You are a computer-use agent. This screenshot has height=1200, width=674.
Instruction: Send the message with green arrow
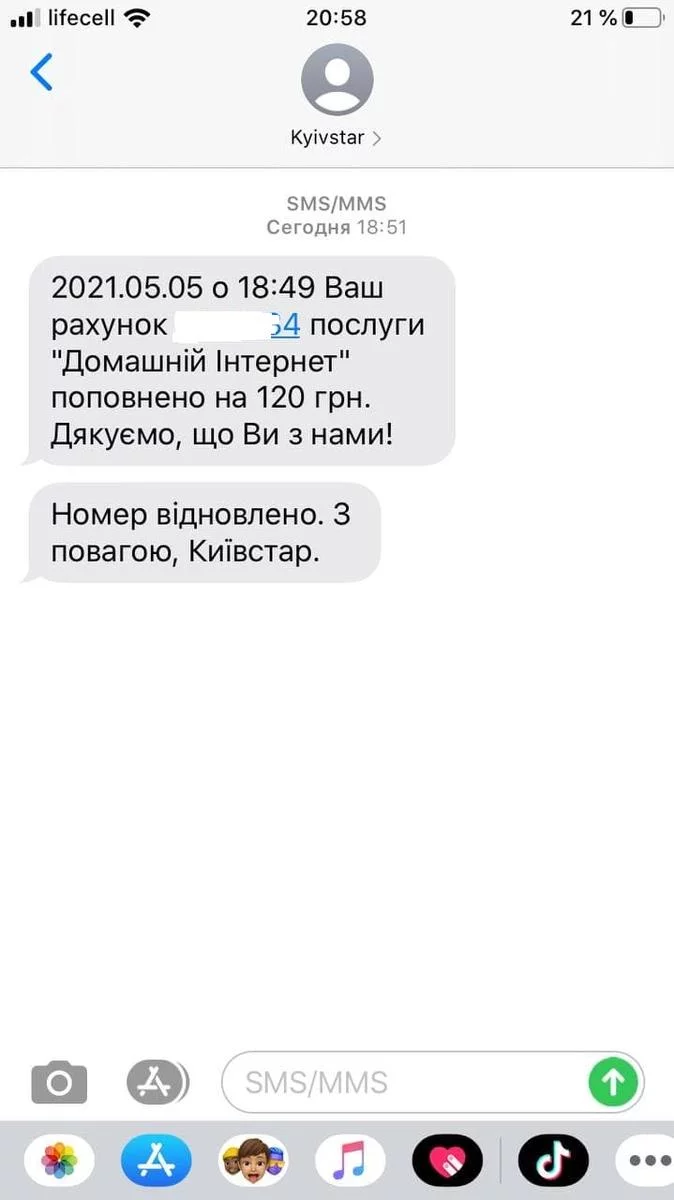pos(613,1082)
